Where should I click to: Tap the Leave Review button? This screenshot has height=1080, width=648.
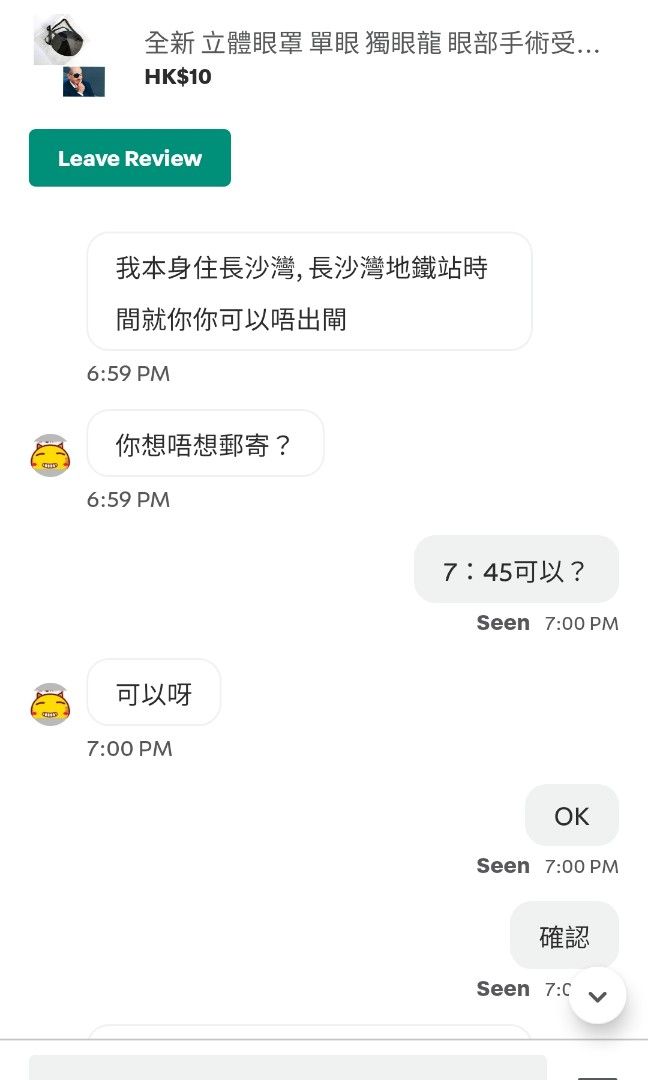pyautogui.click(x=129, y=158)
